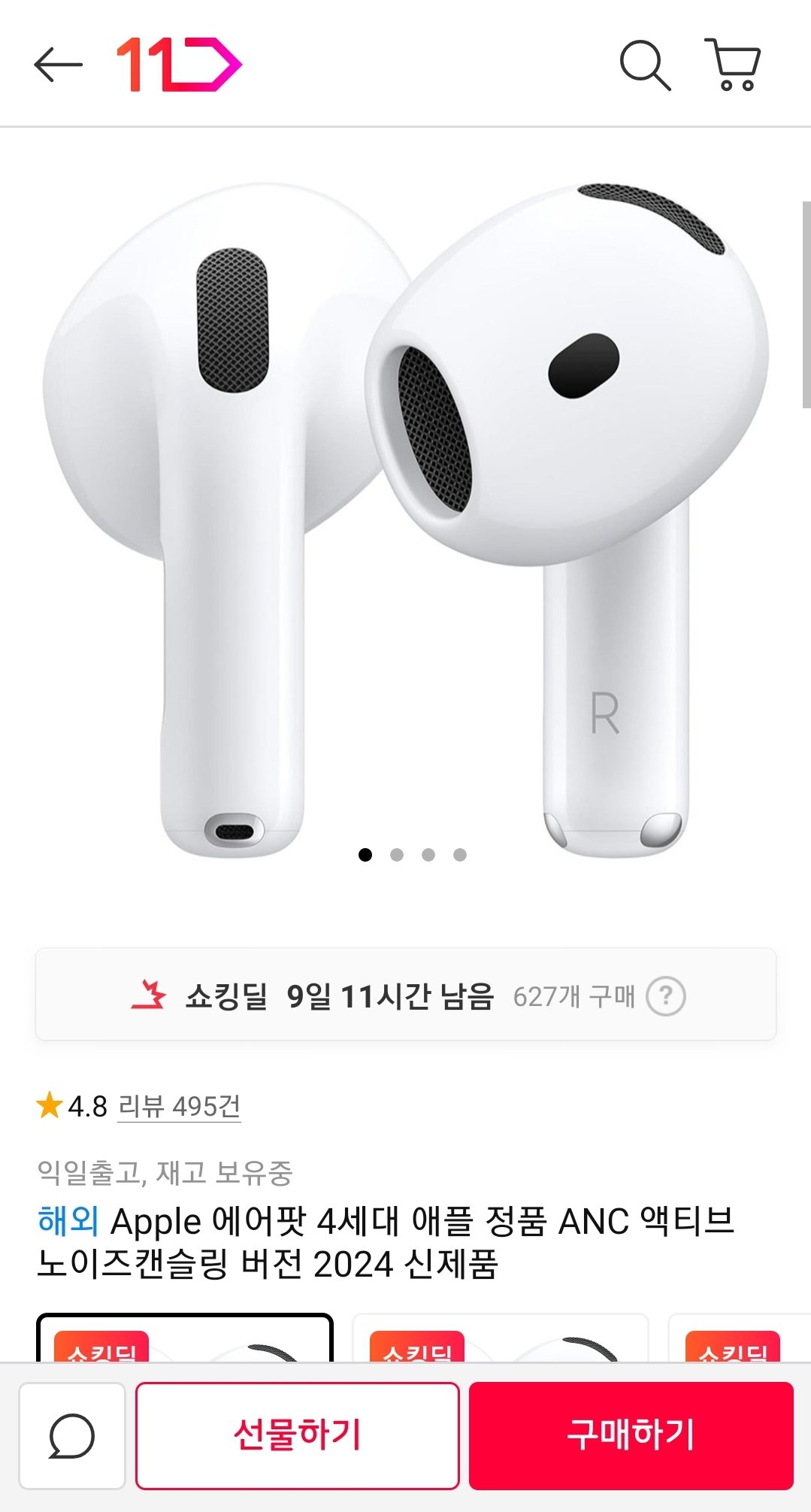Open search with the magnifier icon
Image resolution: width=811 pixels, height=1512 pixels.
[x=645, y=65]
